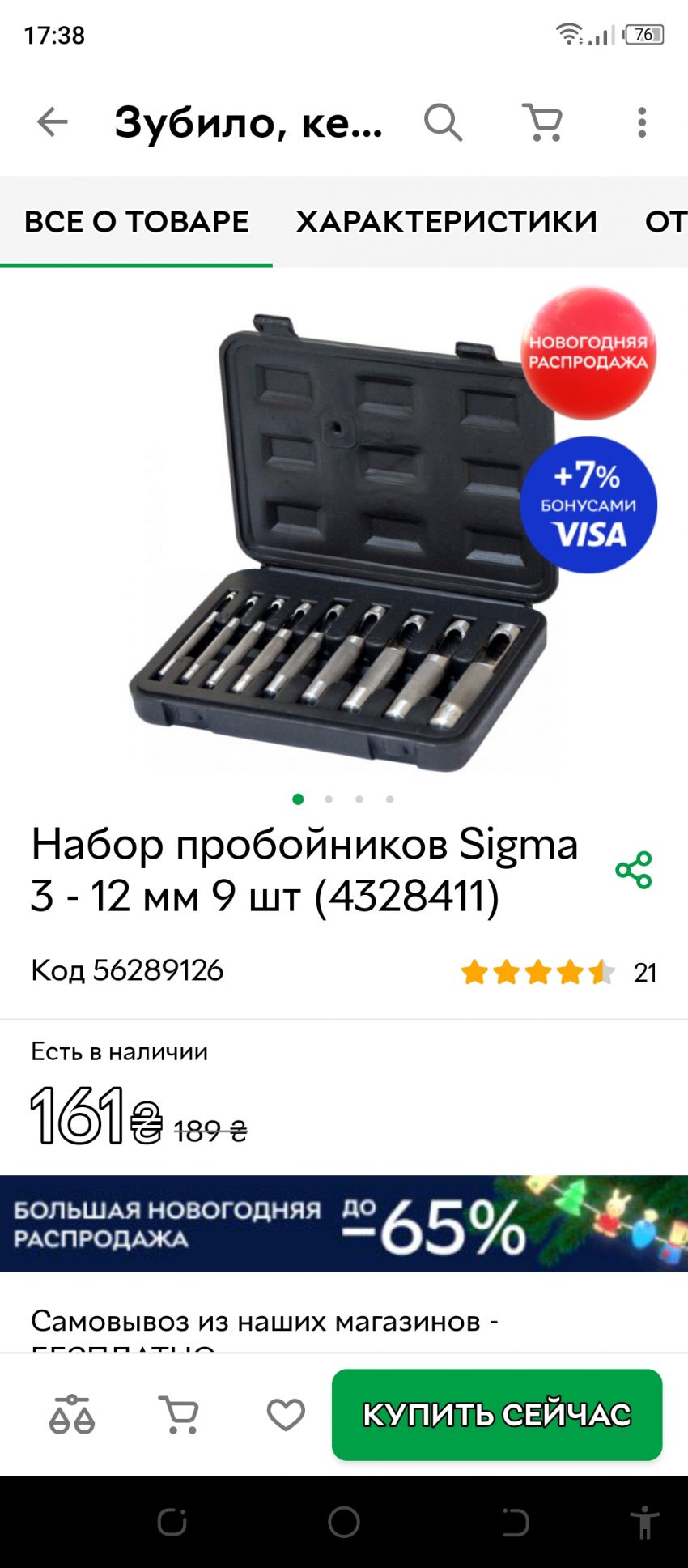Tap КУПИТЬ СЕЙЧАС button
The height and width of the screenshot is (1568, 688).
pyautogui.click(x=497, y=1414)
